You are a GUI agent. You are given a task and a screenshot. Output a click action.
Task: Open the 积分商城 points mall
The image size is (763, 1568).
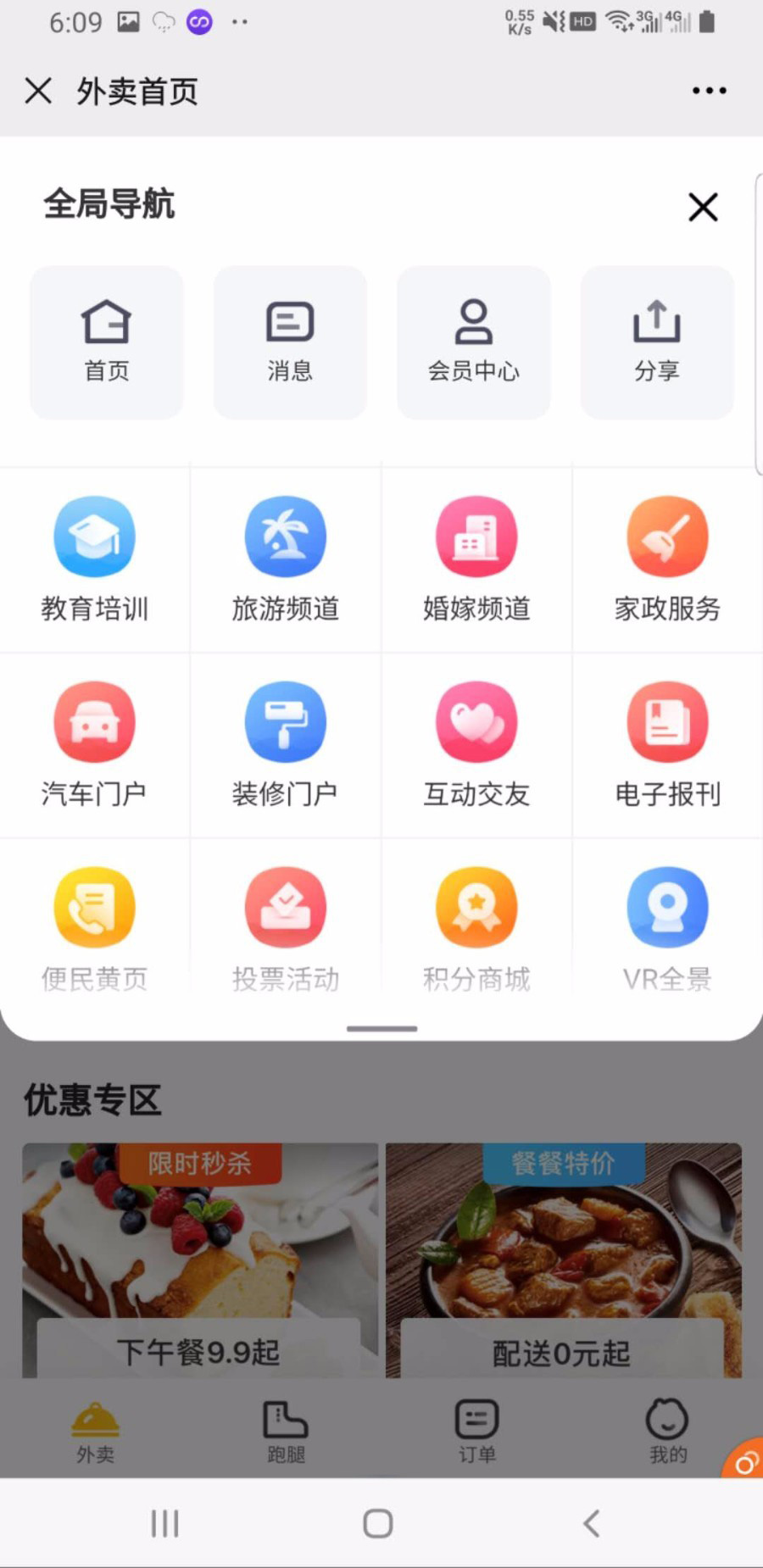point(476,929)
